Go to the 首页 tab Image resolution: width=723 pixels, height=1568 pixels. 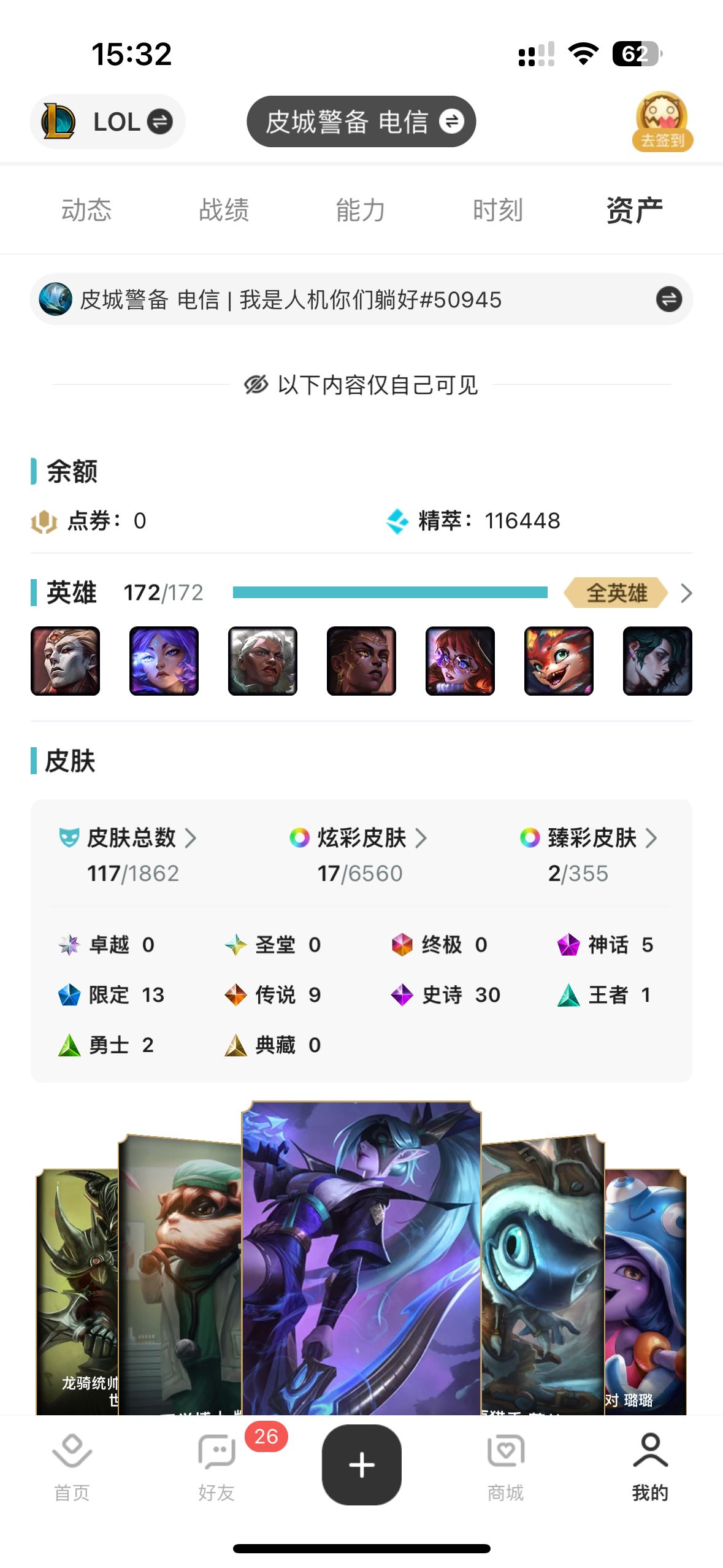72,1466
